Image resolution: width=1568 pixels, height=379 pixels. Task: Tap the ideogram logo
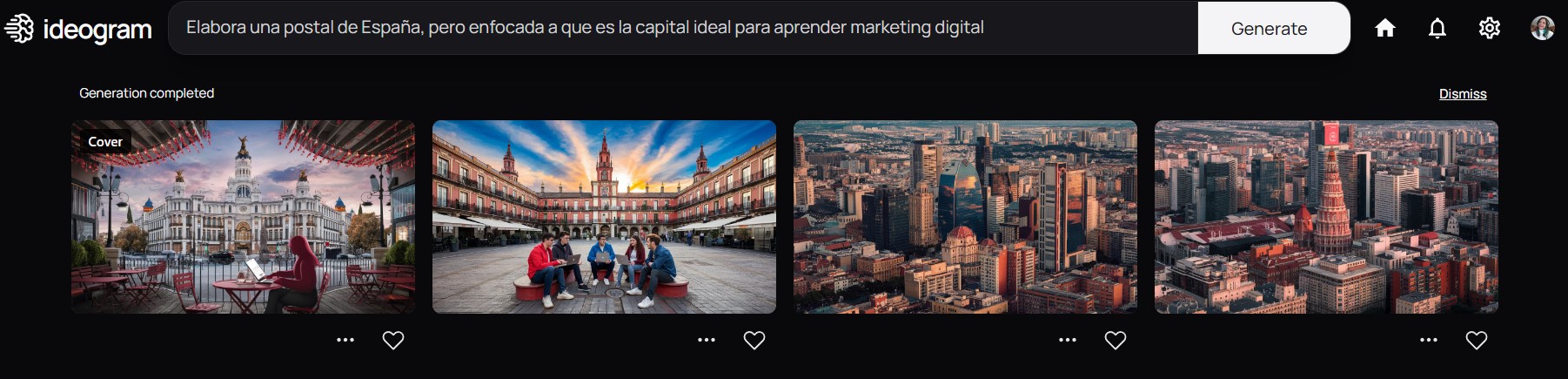(78, 29)
